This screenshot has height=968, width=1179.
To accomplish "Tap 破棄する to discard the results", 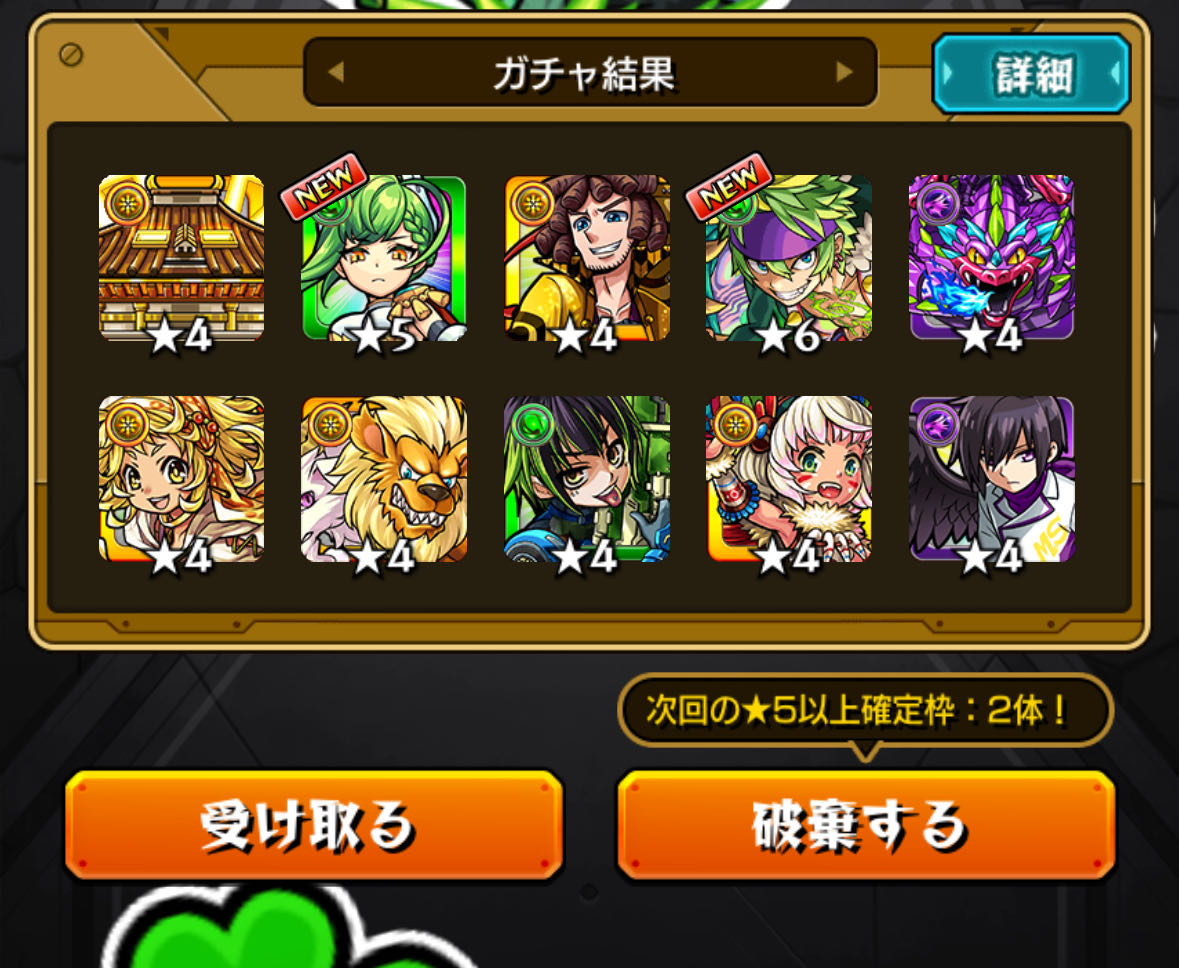I will [865, 826].
